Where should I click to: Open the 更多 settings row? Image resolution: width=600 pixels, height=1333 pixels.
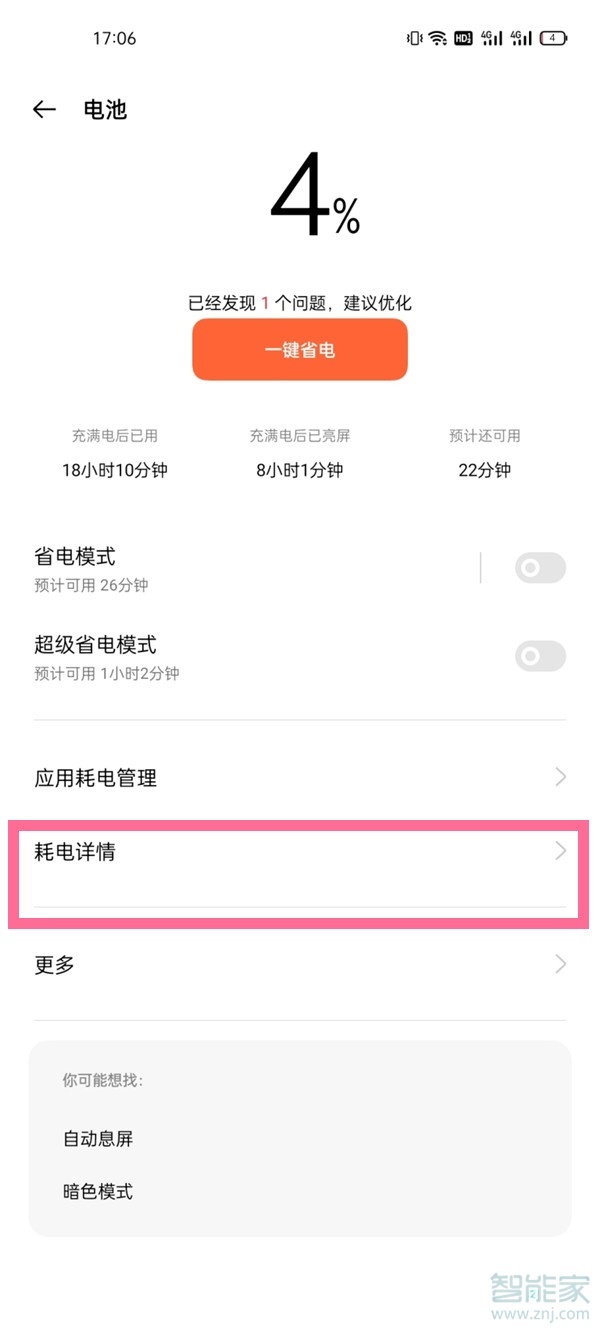(300, 965)
